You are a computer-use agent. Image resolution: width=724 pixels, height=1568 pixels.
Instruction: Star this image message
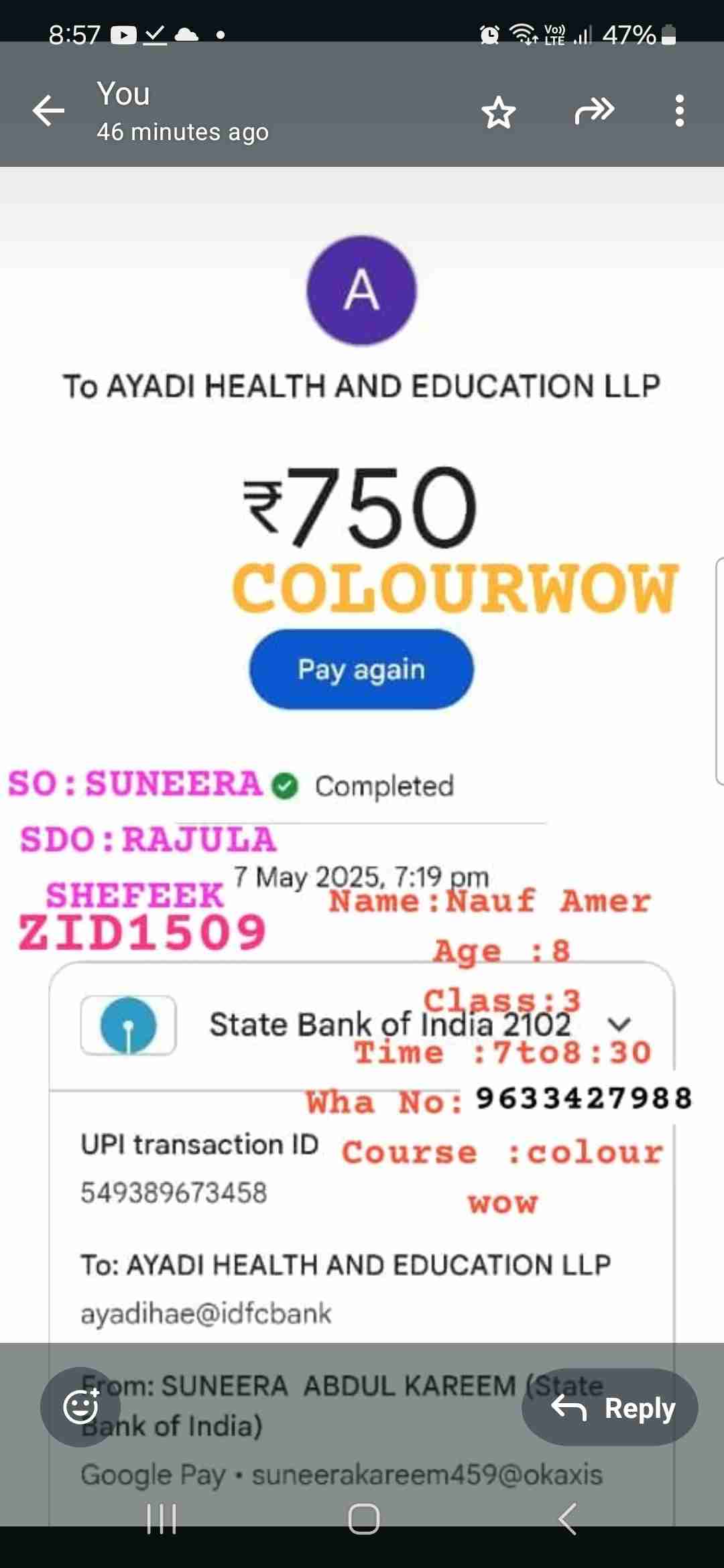click(x=498, y=112)
